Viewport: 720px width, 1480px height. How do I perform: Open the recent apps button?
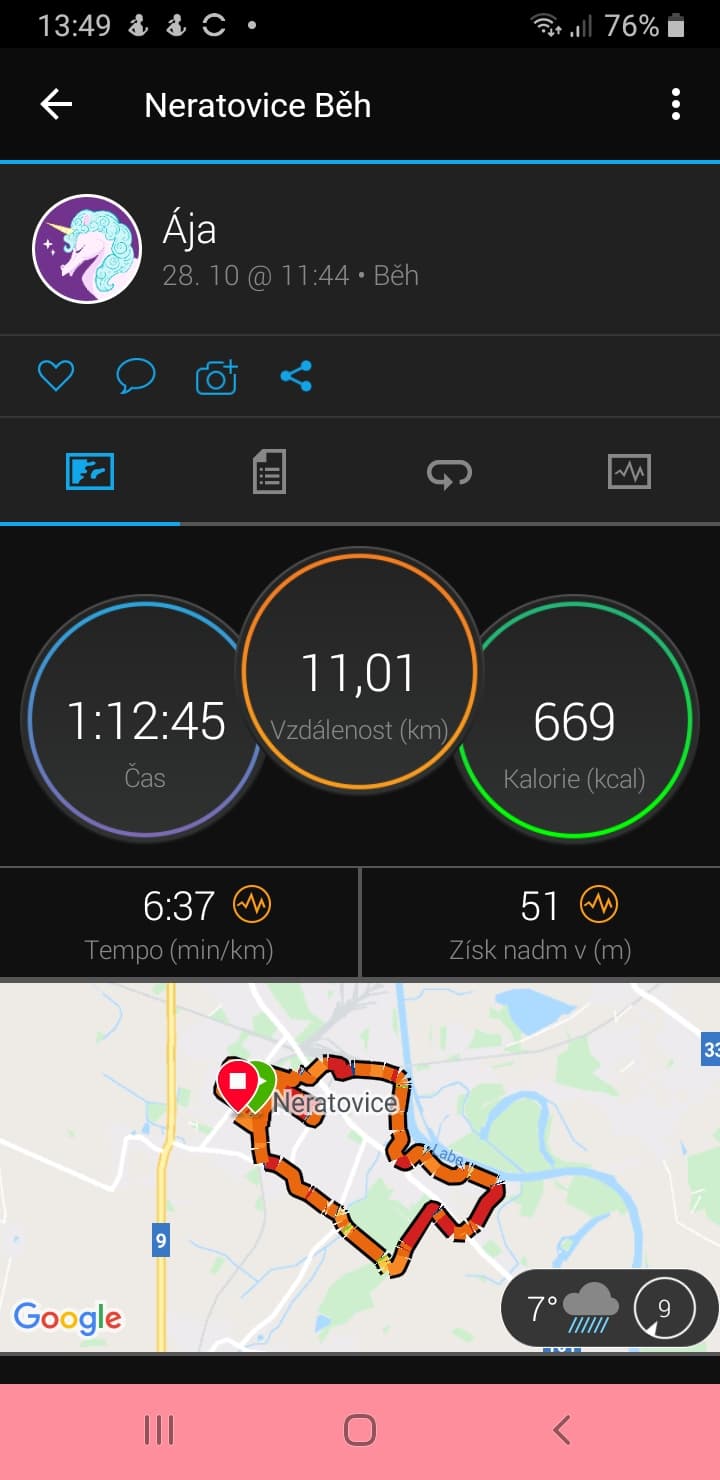[x=159, y=1430]
